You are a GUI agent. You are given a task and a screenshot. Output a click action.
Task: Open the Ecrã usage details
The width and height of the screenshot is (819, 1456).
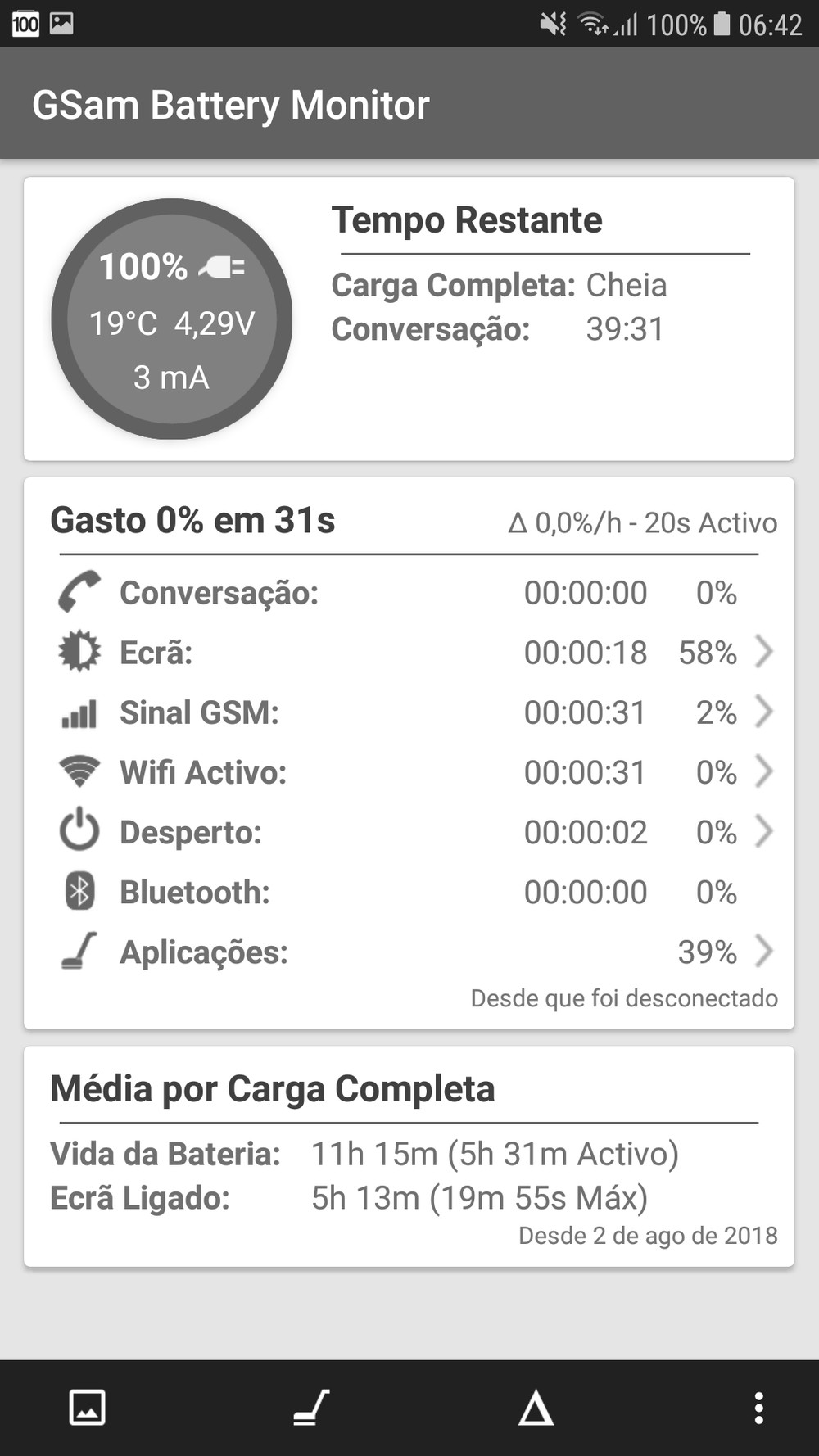[409, 653]
